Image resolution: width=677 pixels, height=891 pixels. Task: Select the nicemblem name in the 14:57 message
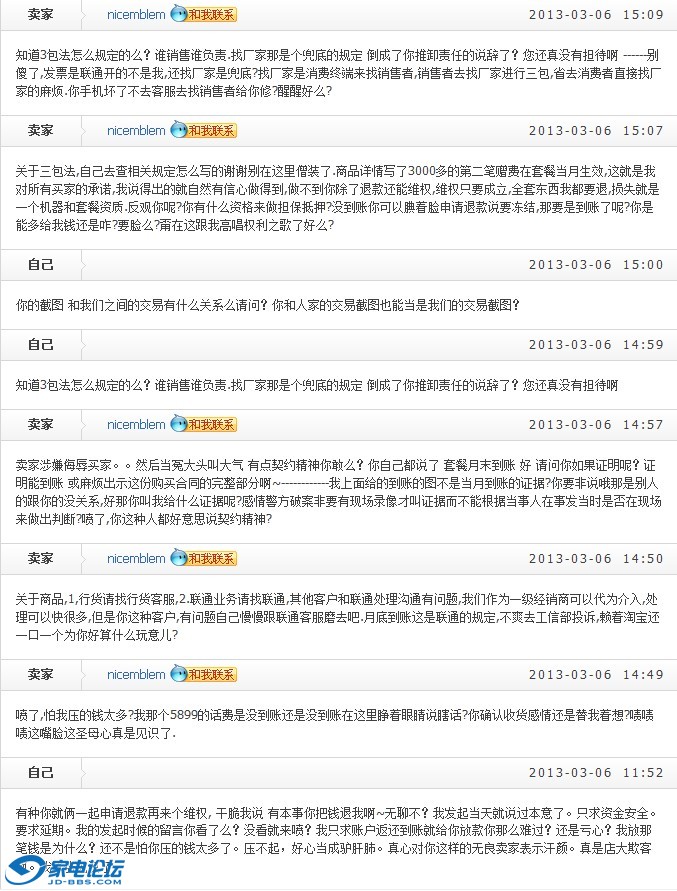click(x=136, y=424)
